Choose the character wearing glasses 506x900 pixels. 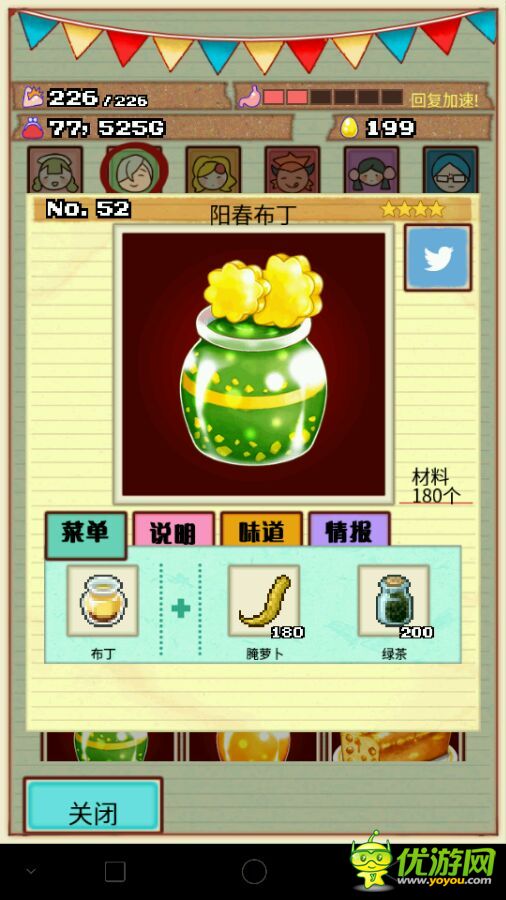(450, 170)
